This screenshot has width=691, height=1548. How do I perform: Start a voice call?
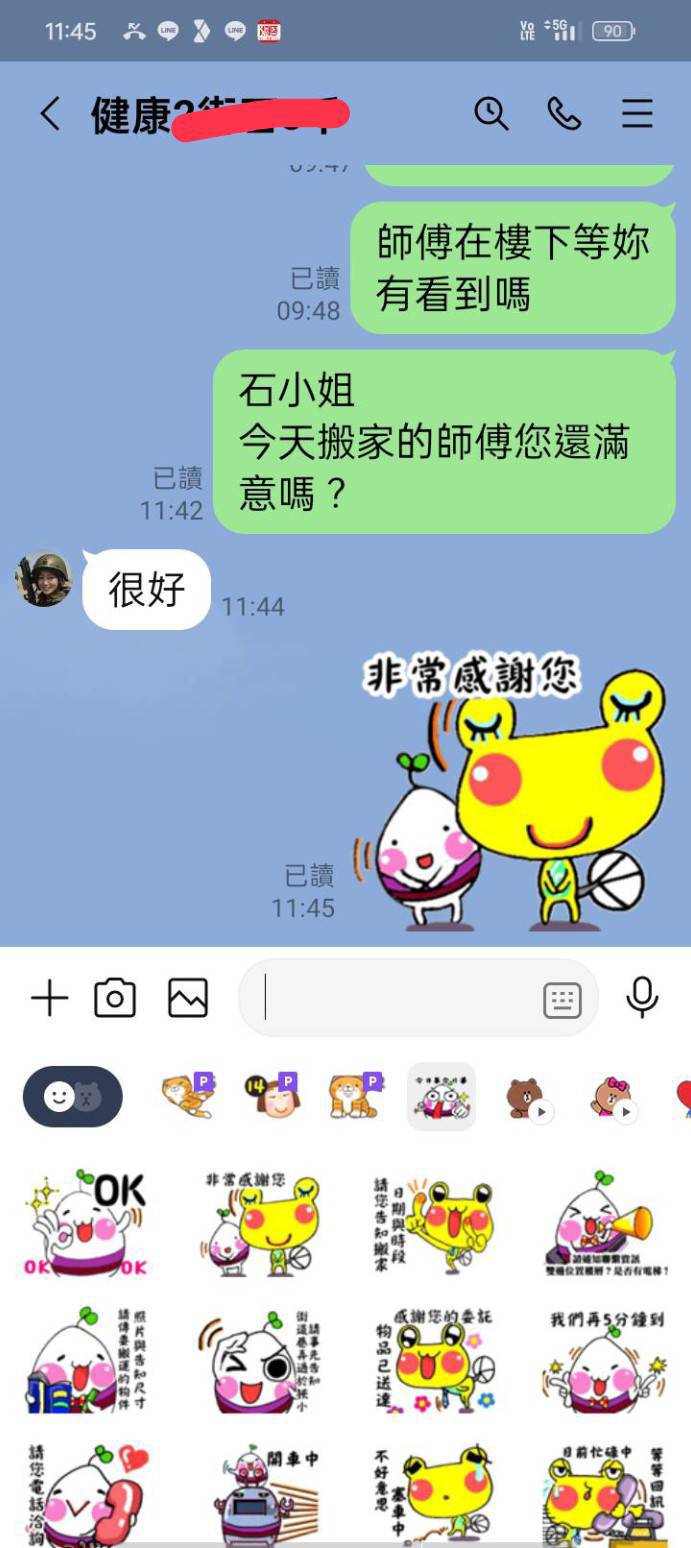point(564,114)
